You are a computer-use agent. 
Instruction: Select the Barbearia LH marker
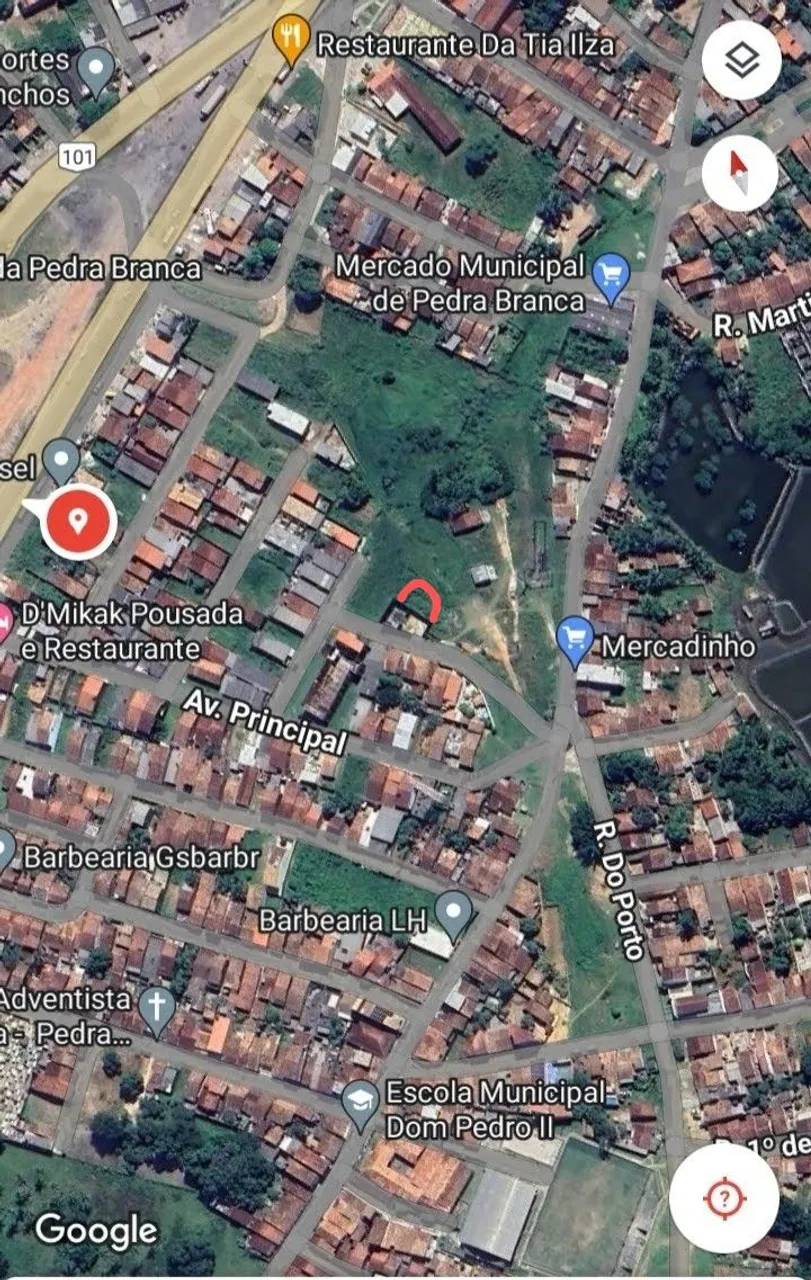[x=455, y=912]
